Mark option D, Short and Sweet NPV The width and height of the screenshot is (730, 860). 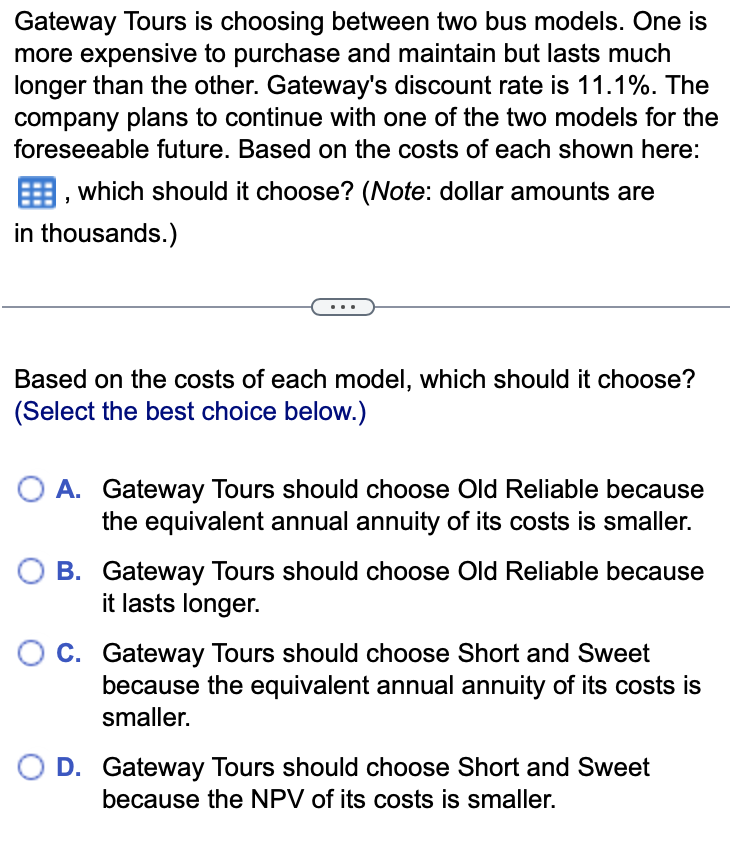30,768
